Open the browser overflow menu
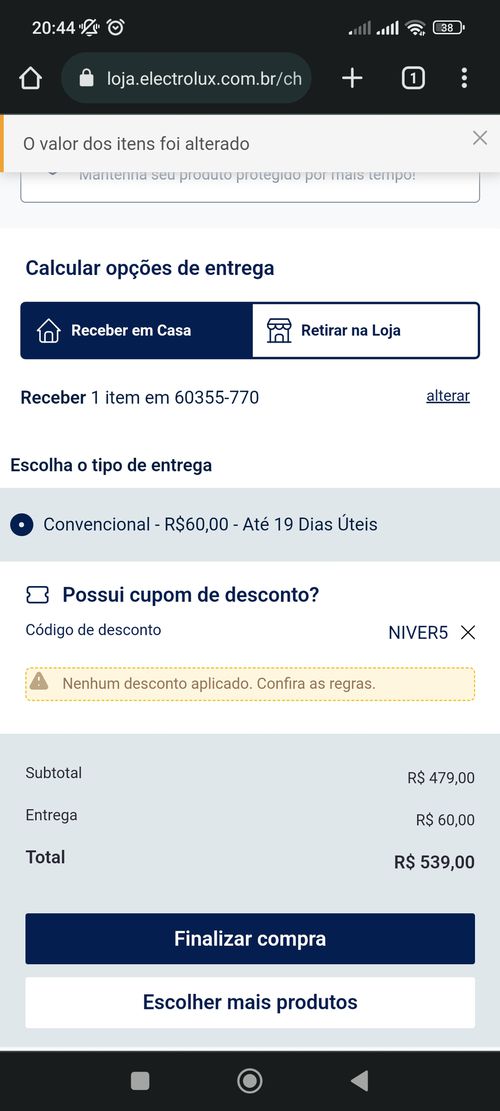The width and height of the screenshot is (500, 1111). coord(464,78)
